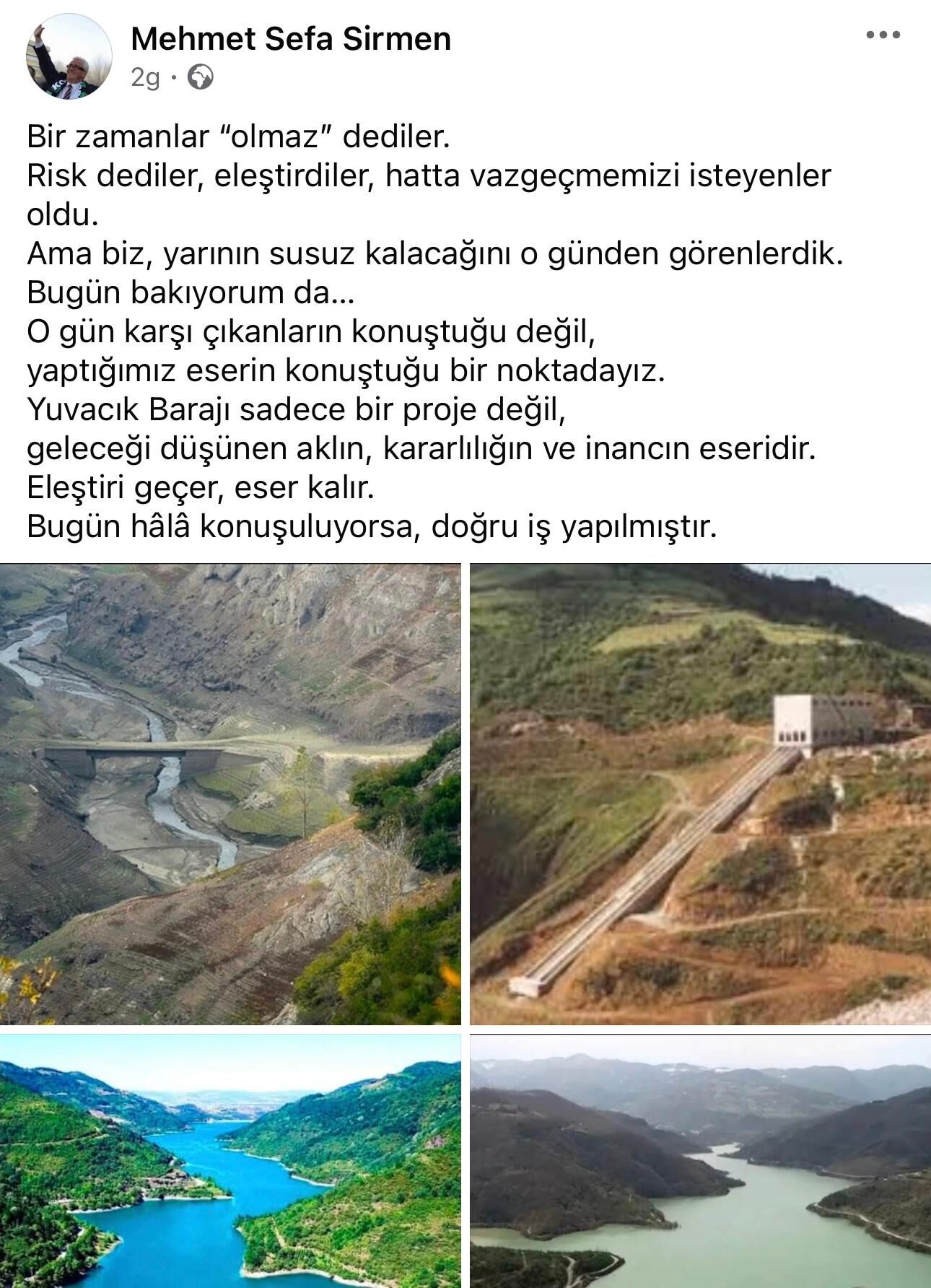
Task: View the hillside pipeline building photo
Action: (700, 793)
